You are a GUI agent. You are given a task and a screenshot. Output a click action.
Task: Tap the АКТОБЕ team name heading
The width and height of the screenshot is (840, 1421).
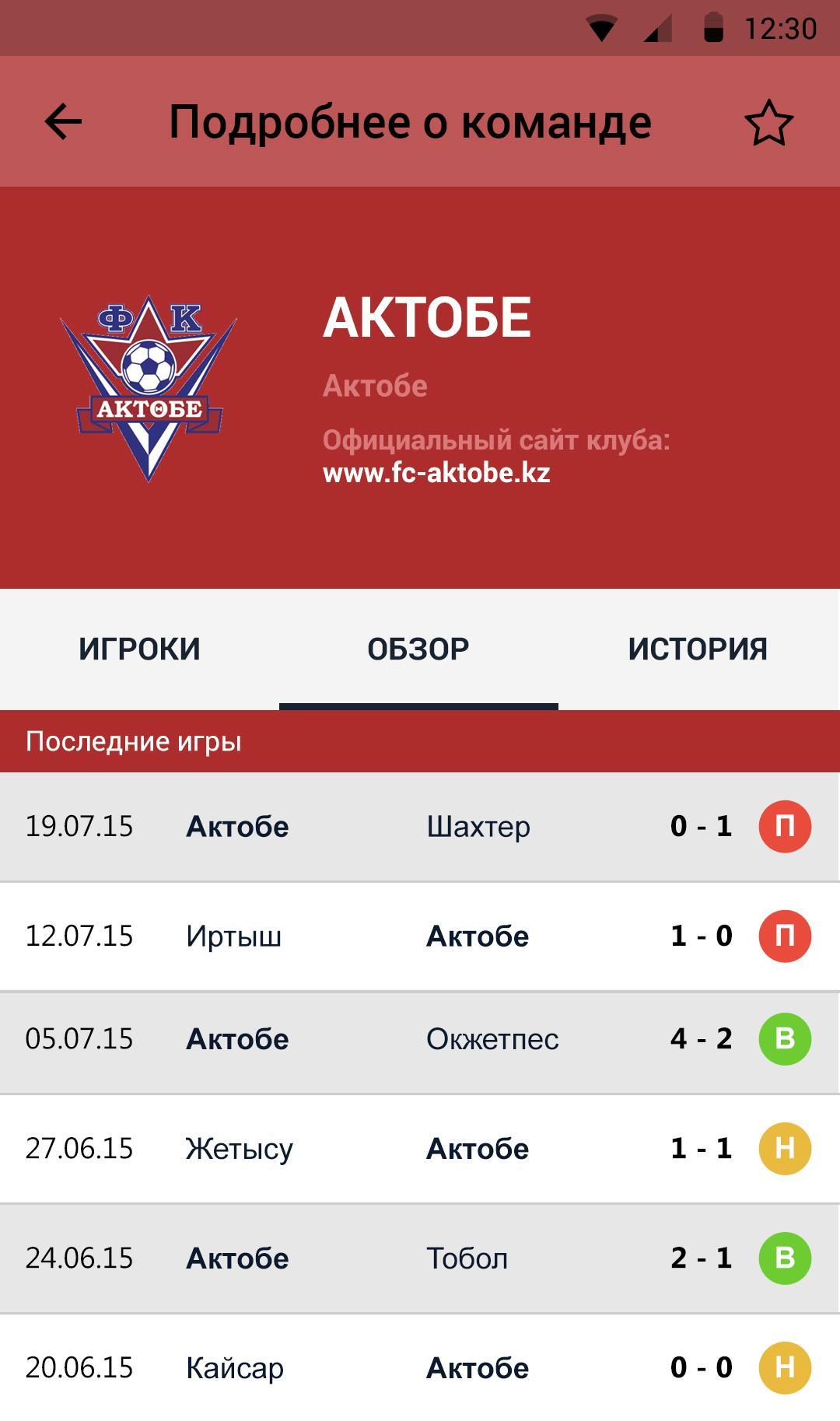[x=429, y=318]
